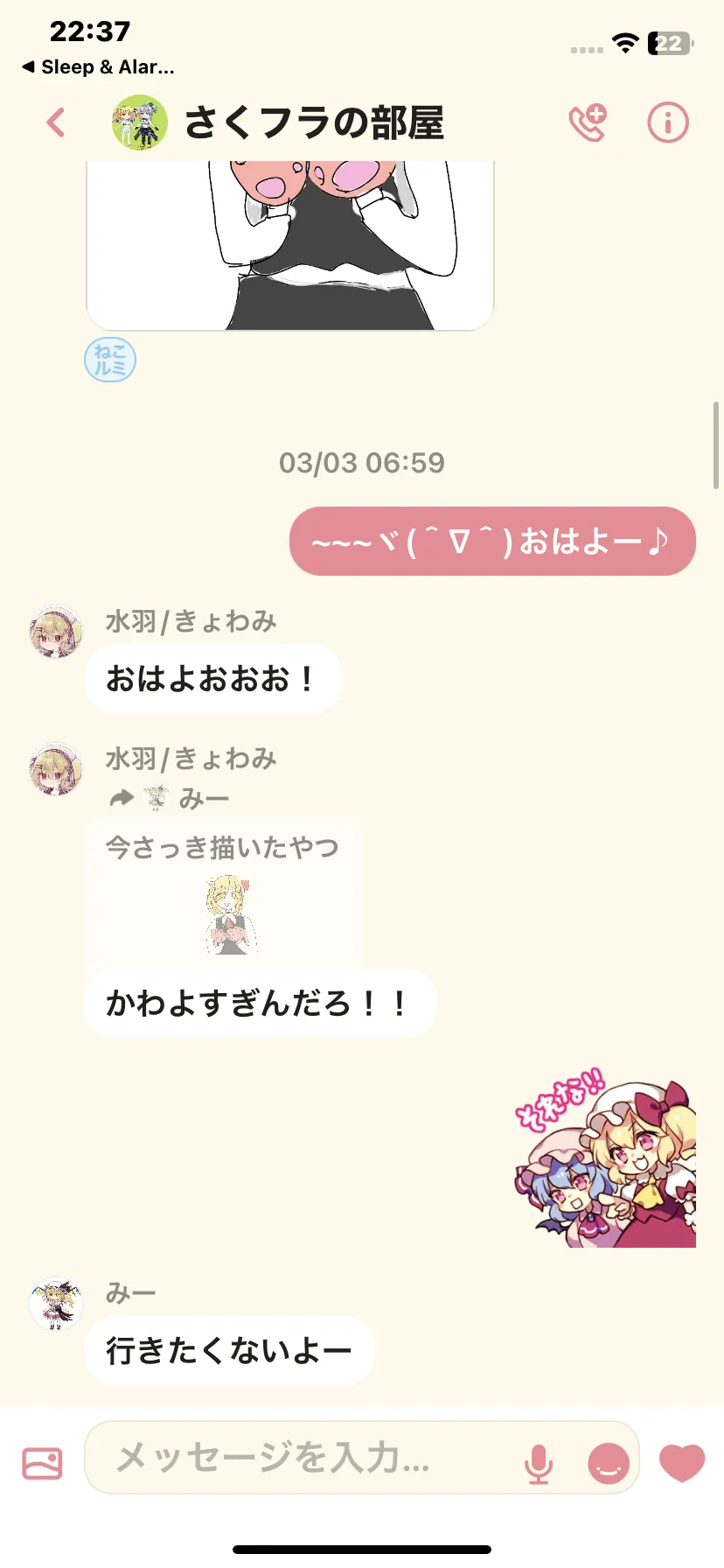The height and width of the screenshot is (1568, 724).
Task: Start a call with the add-call icon
Action: click(x=588, y=122)
